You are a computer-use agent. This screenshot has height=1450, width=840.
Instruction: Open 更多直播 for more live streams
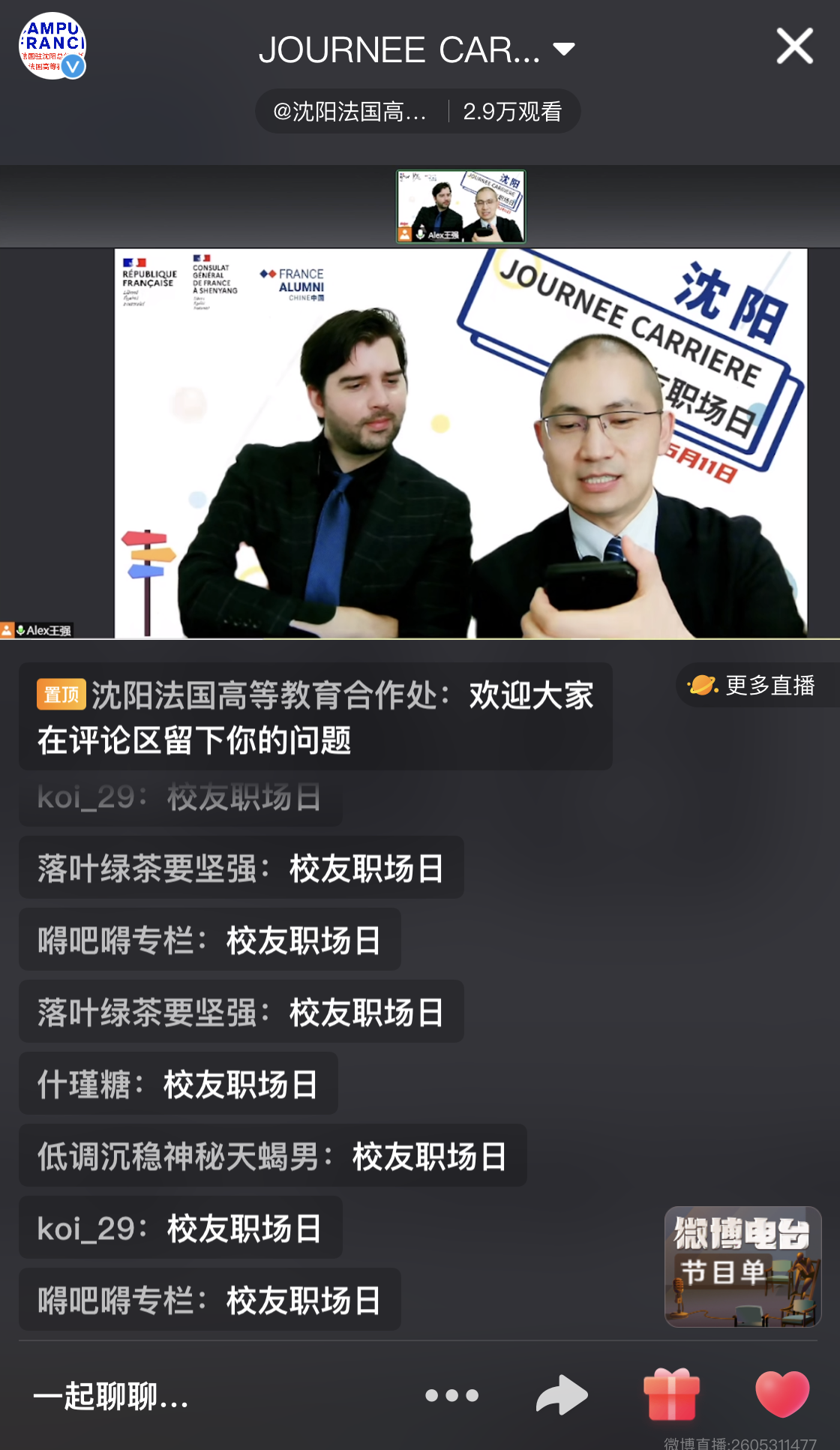(754, 685)
